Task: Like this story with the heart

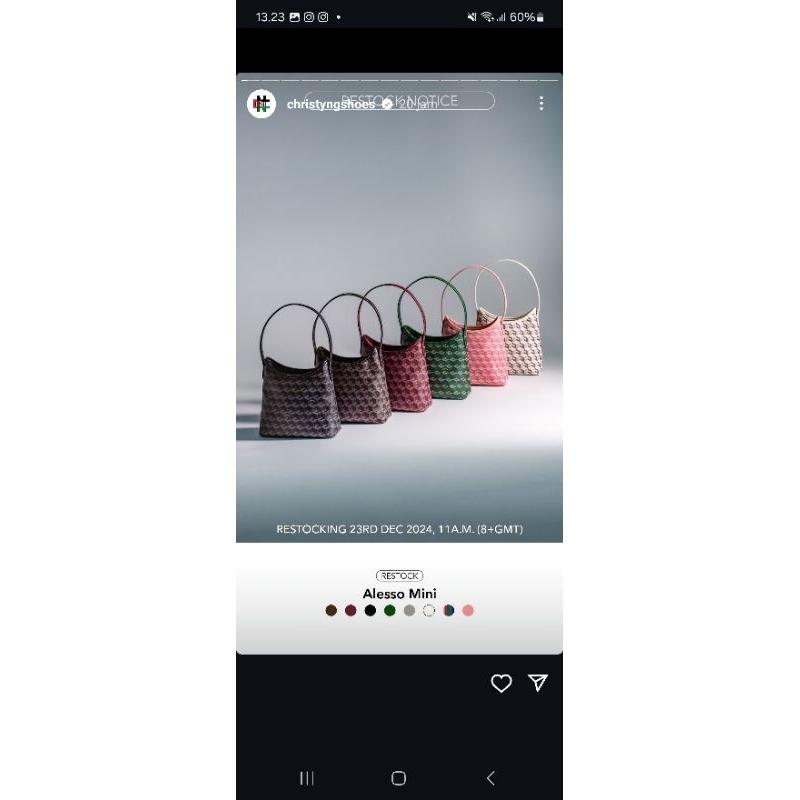Action: click(501, 683)
